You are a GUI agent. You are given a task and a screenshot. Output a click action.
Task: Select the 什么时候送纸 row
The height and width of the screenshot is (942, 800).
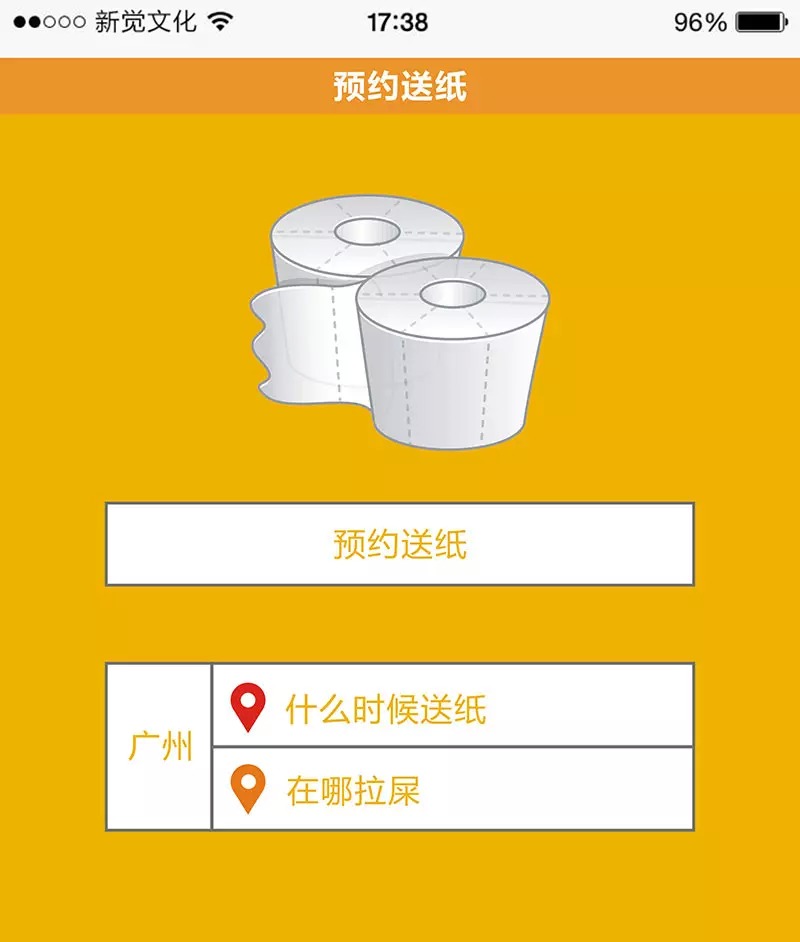(x=450, y=706)
